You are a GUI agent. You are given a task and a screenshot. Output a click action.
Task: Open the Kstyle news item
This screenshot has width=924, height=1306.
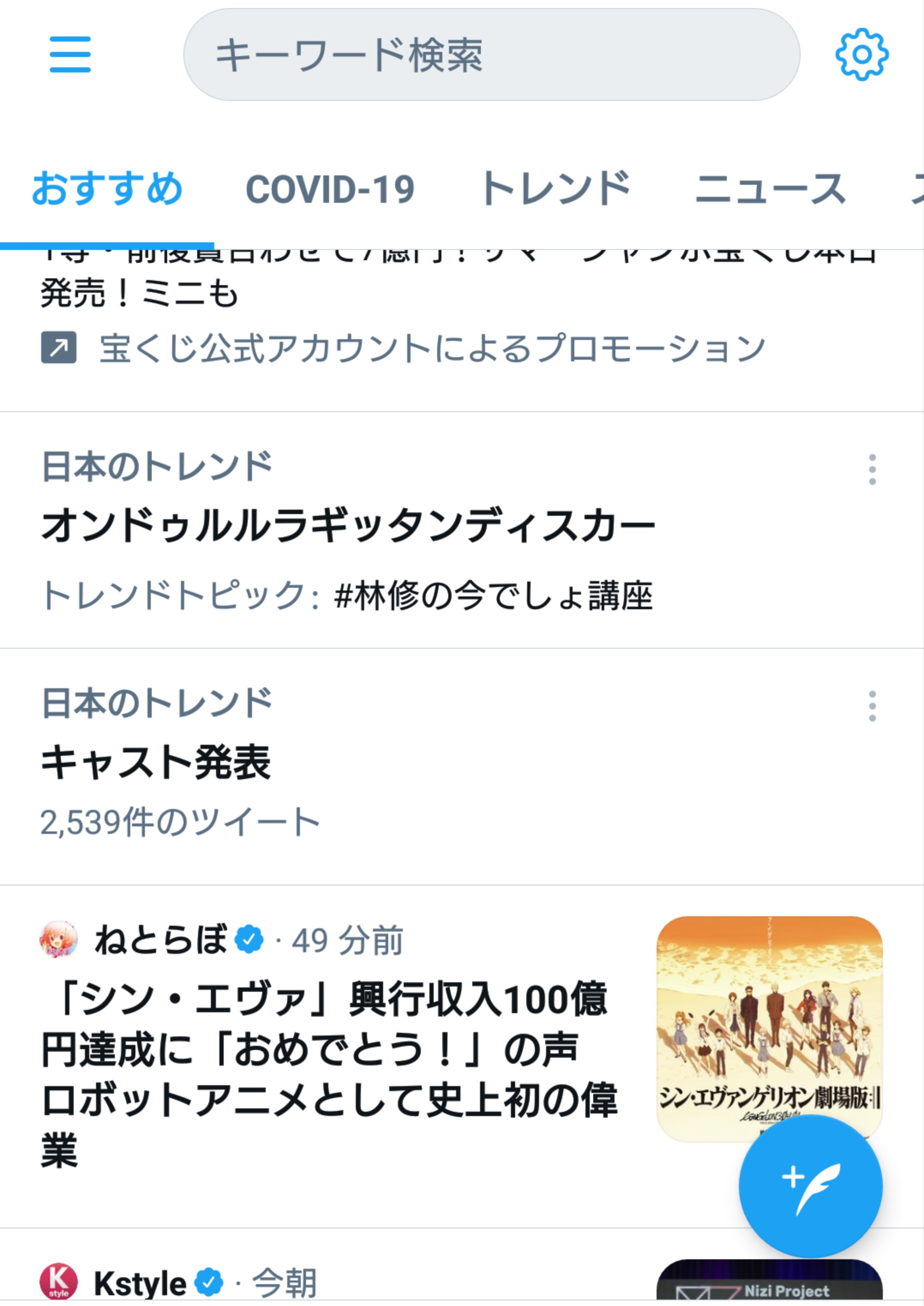coord(140,1284)
